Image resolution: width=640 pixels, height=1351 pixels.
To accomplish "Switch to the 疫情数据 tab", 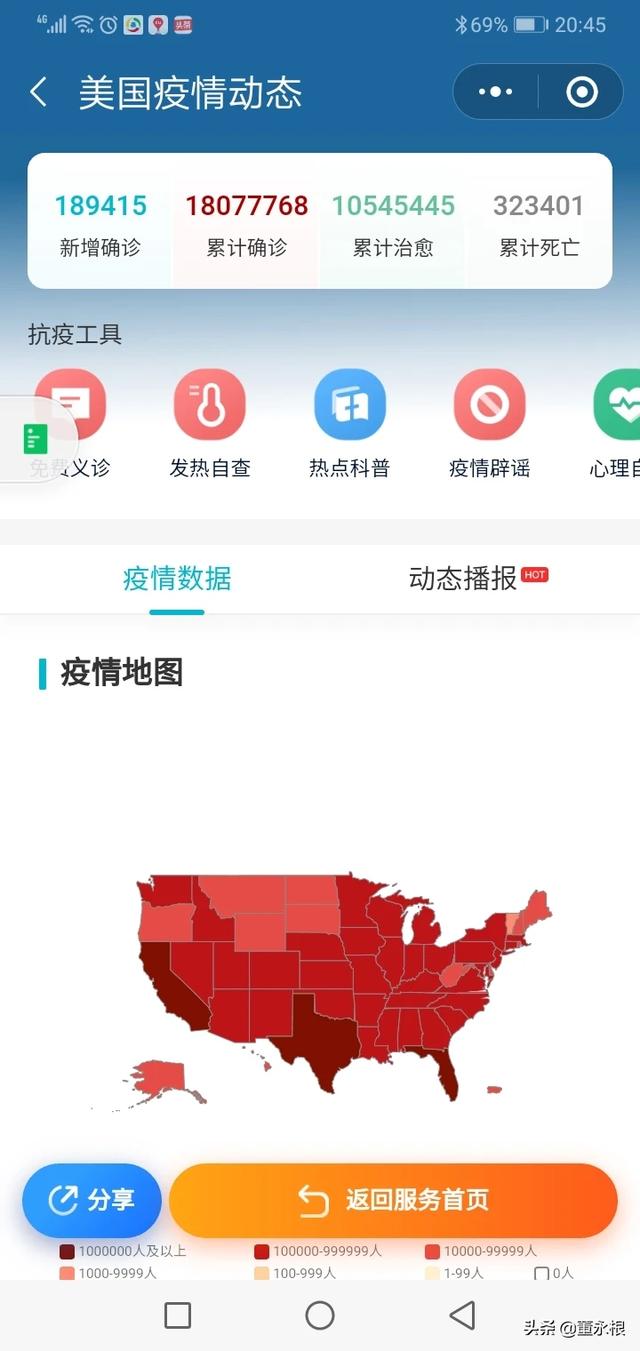I will coord(177,578).
